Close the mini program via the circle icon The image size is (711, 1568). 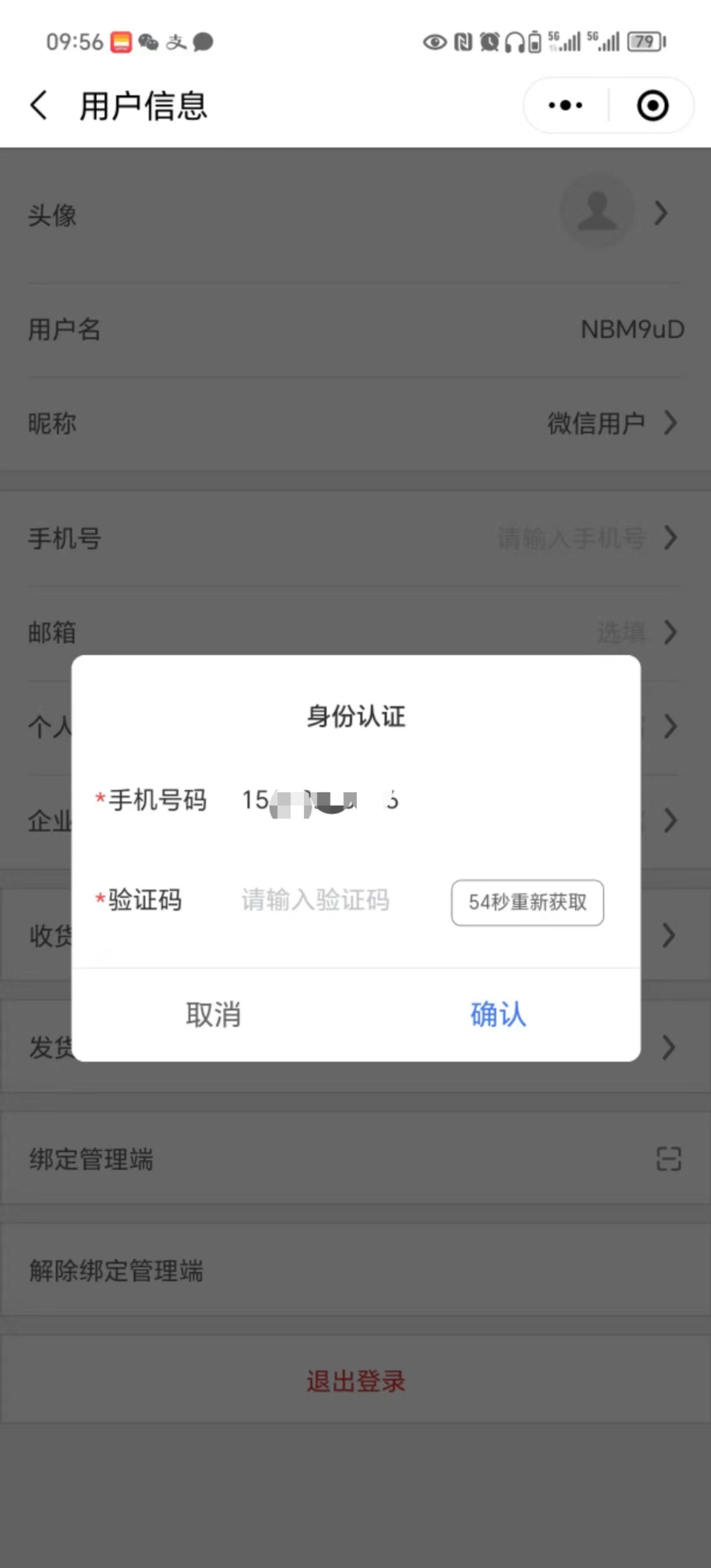coord(652,105)
